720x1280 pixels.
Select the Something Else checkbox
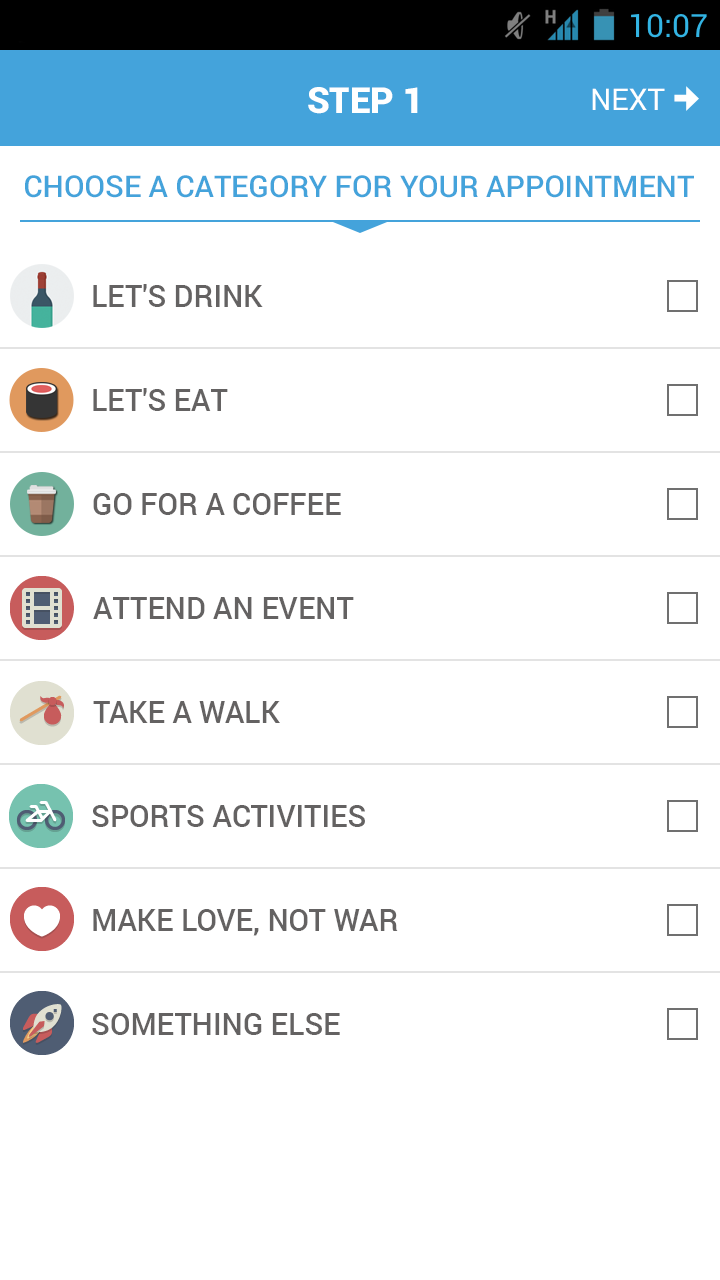[x=682, y=1024]
